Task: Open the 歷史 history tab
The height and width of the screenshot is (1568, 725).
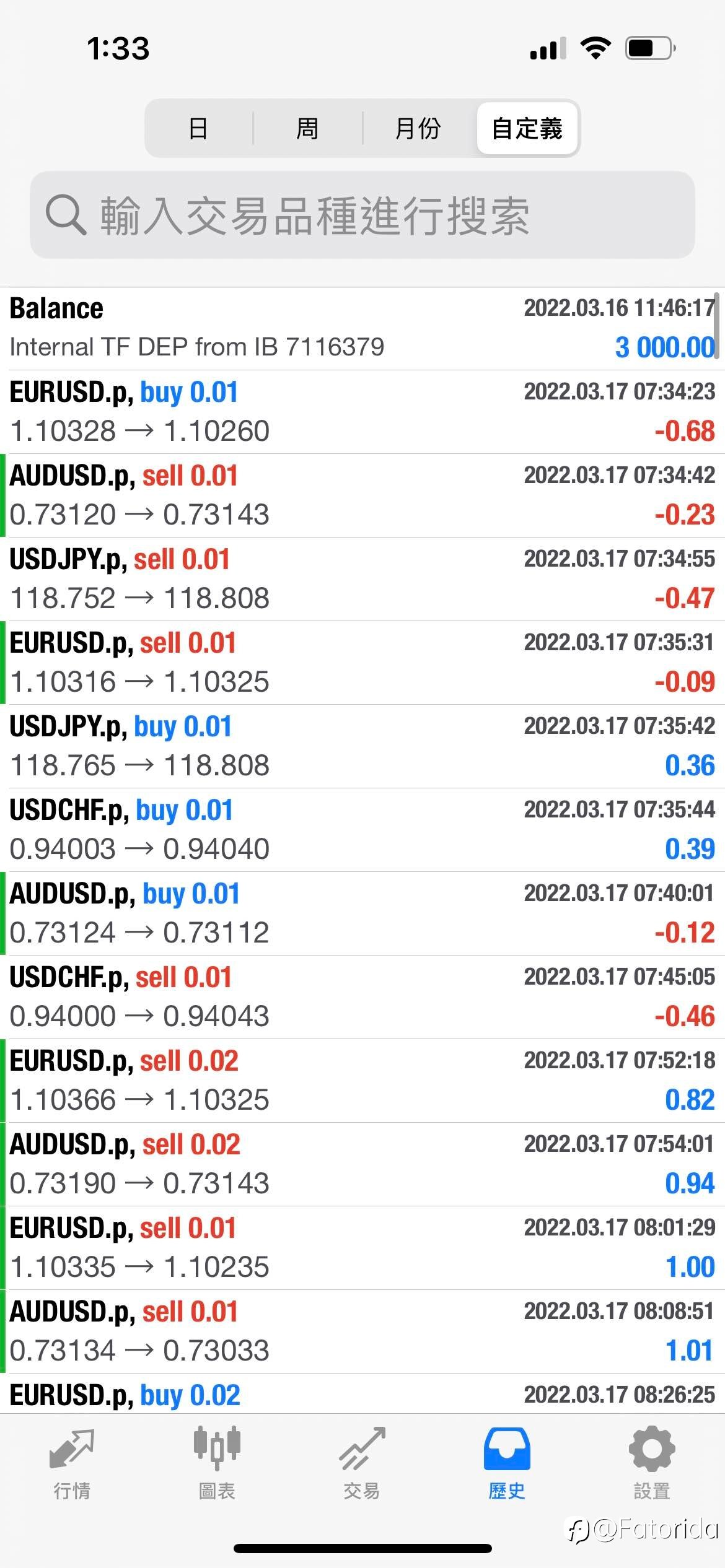Action: (507, 1464)
